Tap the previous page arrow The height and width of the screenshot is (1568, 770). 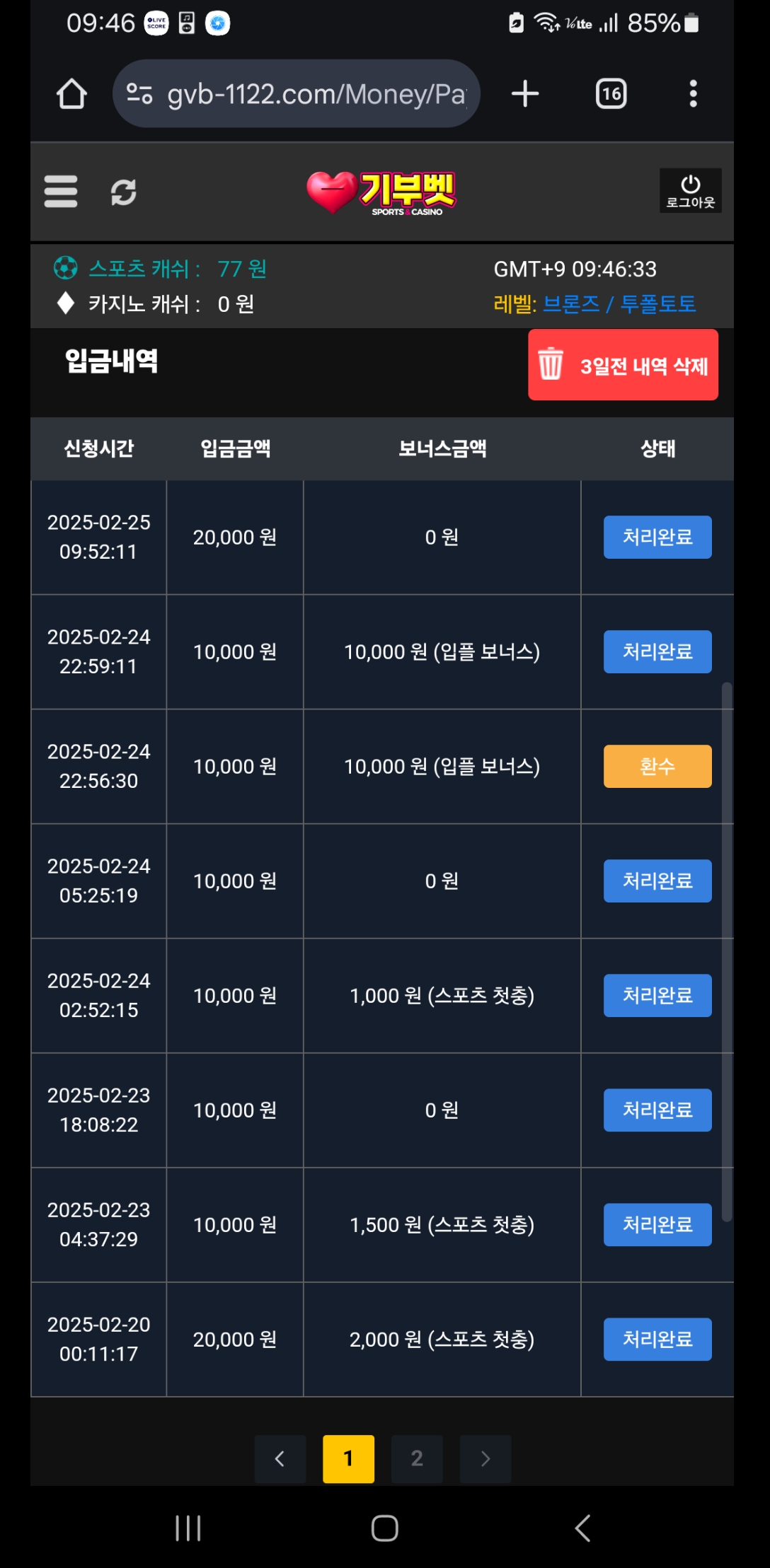280,1458
